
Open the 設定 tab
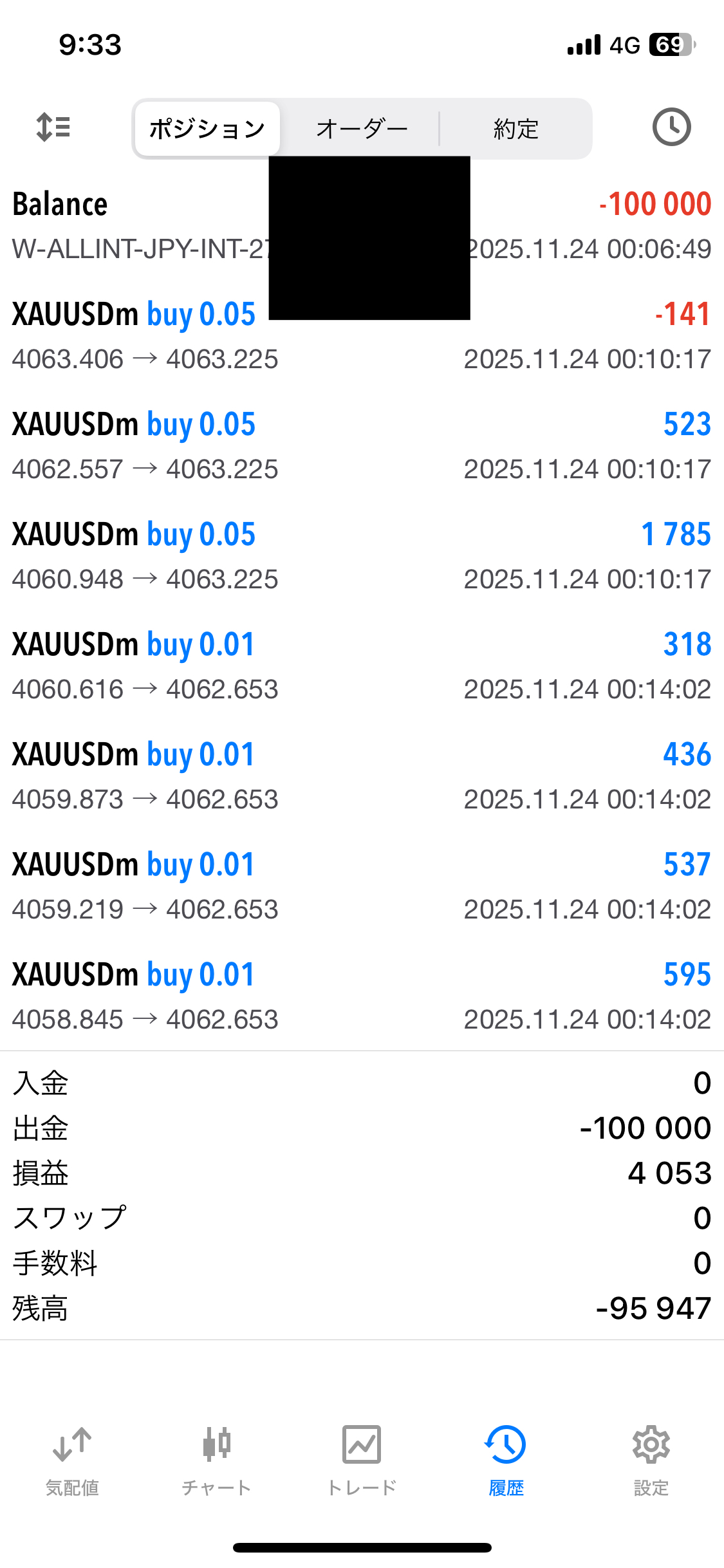(x=651, y=1461)
